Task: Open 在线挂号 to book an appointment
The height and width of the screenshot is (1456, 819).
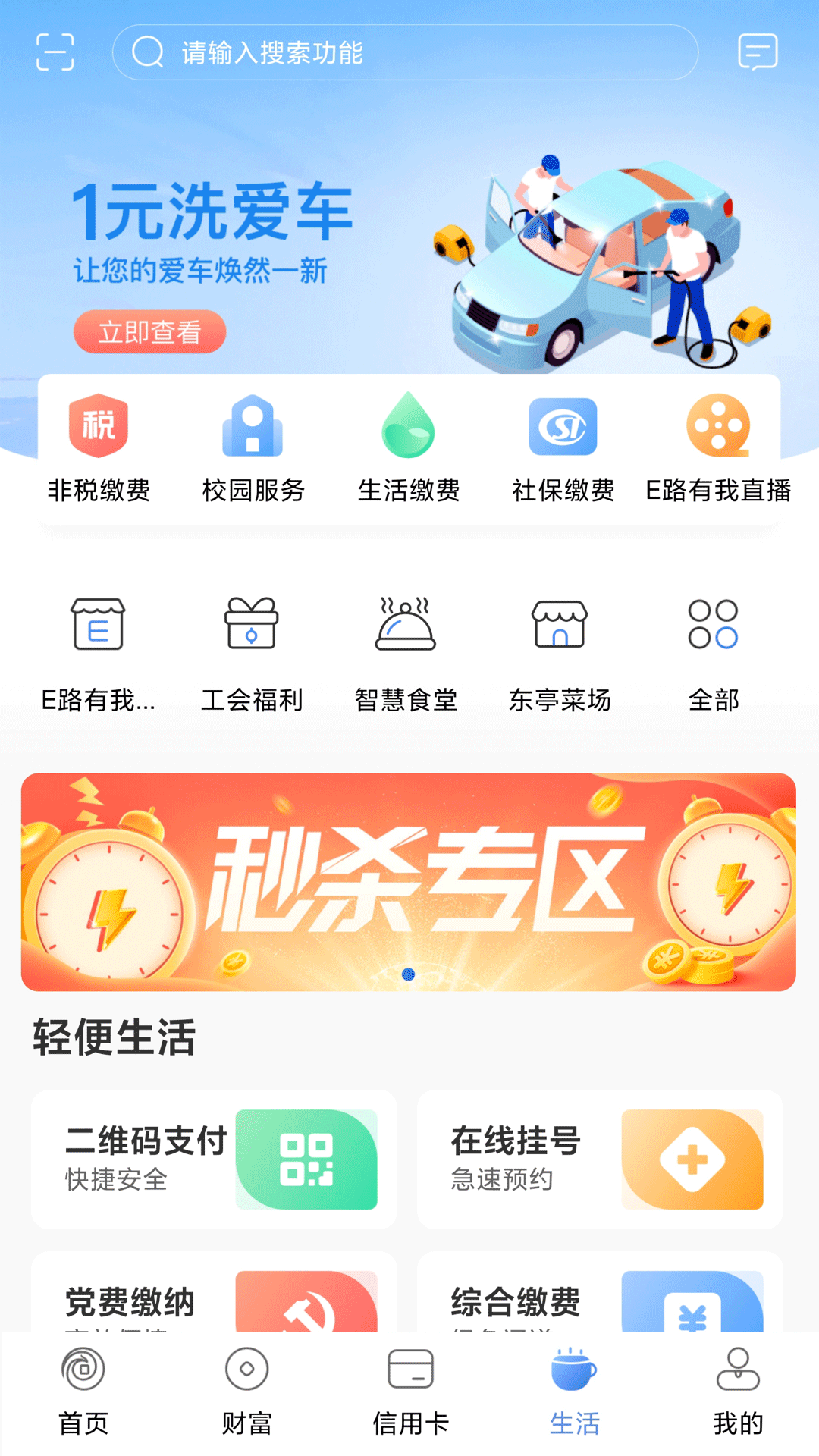Action: coord(598,1159)
